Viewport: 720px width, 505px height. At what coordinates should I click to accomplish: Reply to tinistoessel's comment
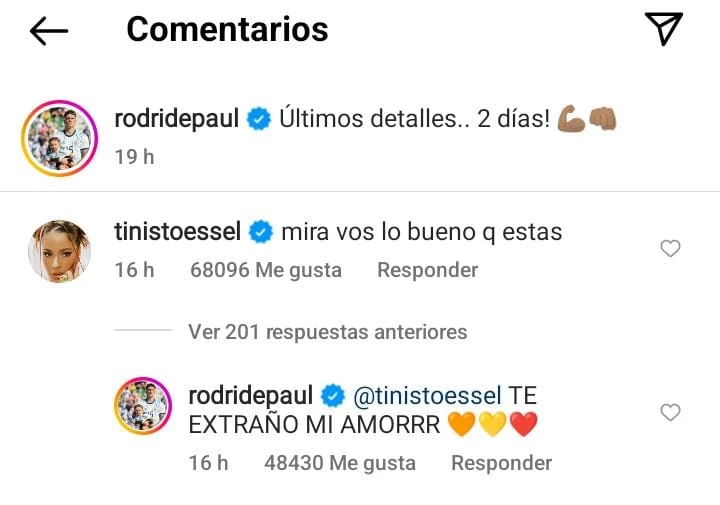427,270
